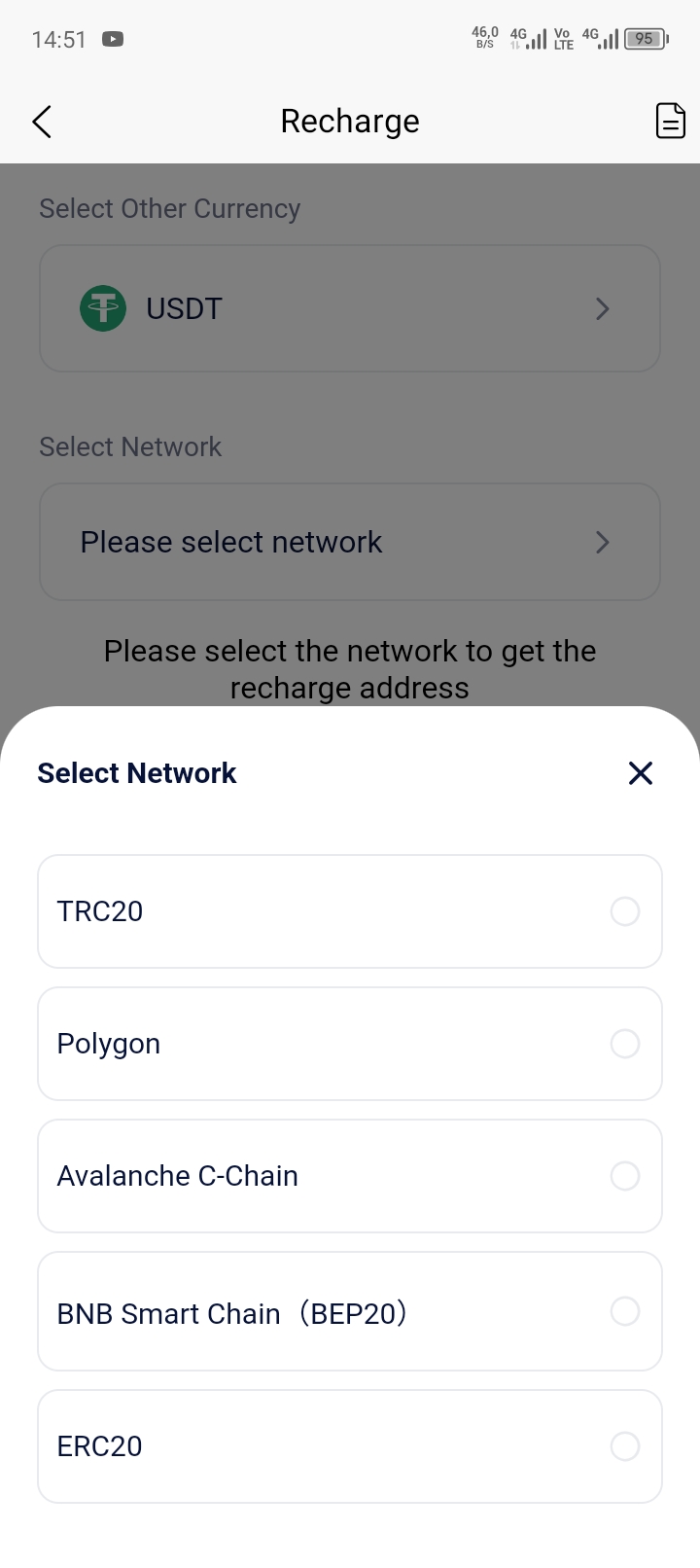Select BNB Smart Chain (BEP20)

350,1311
